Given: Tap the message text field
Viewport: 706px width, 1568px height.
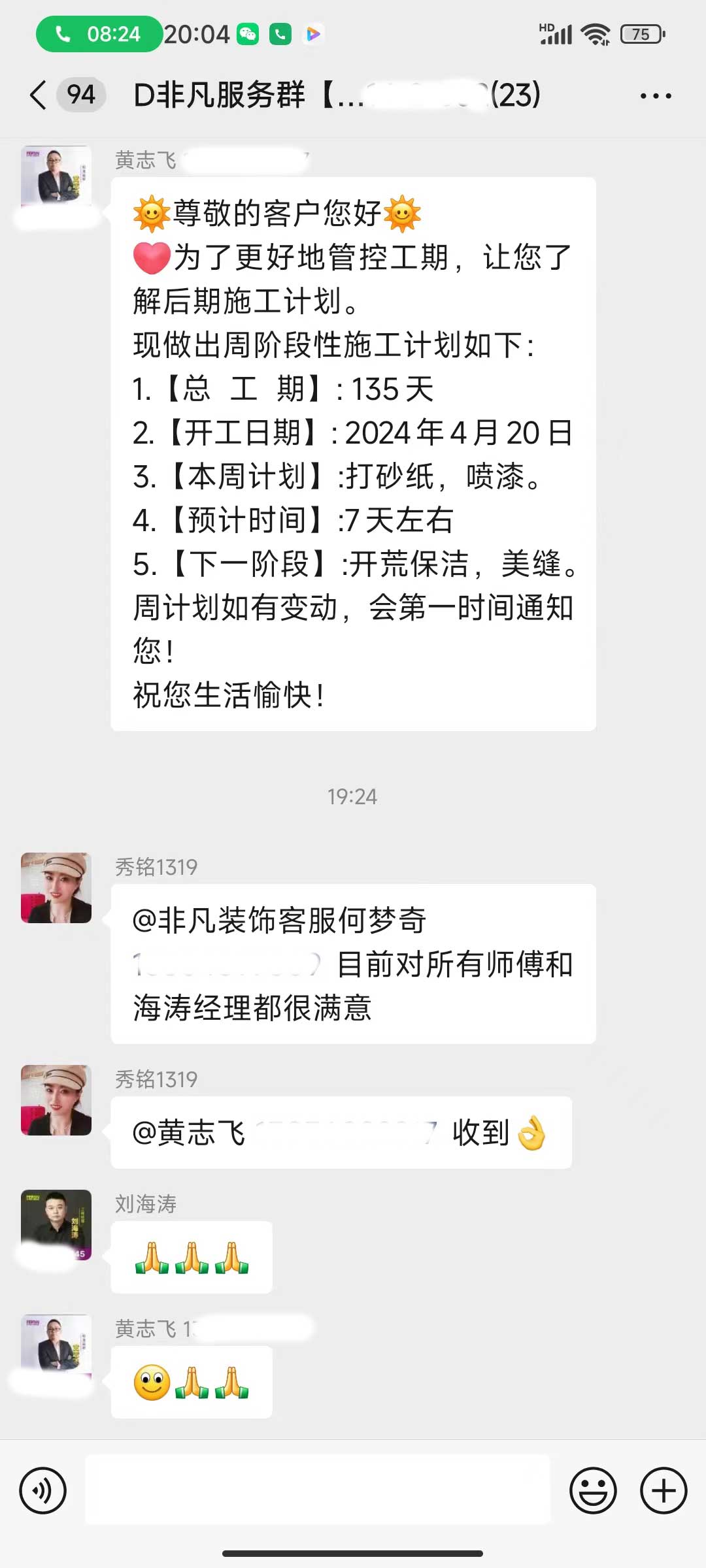Looking at the screenshot, I should coord(318,1491).
